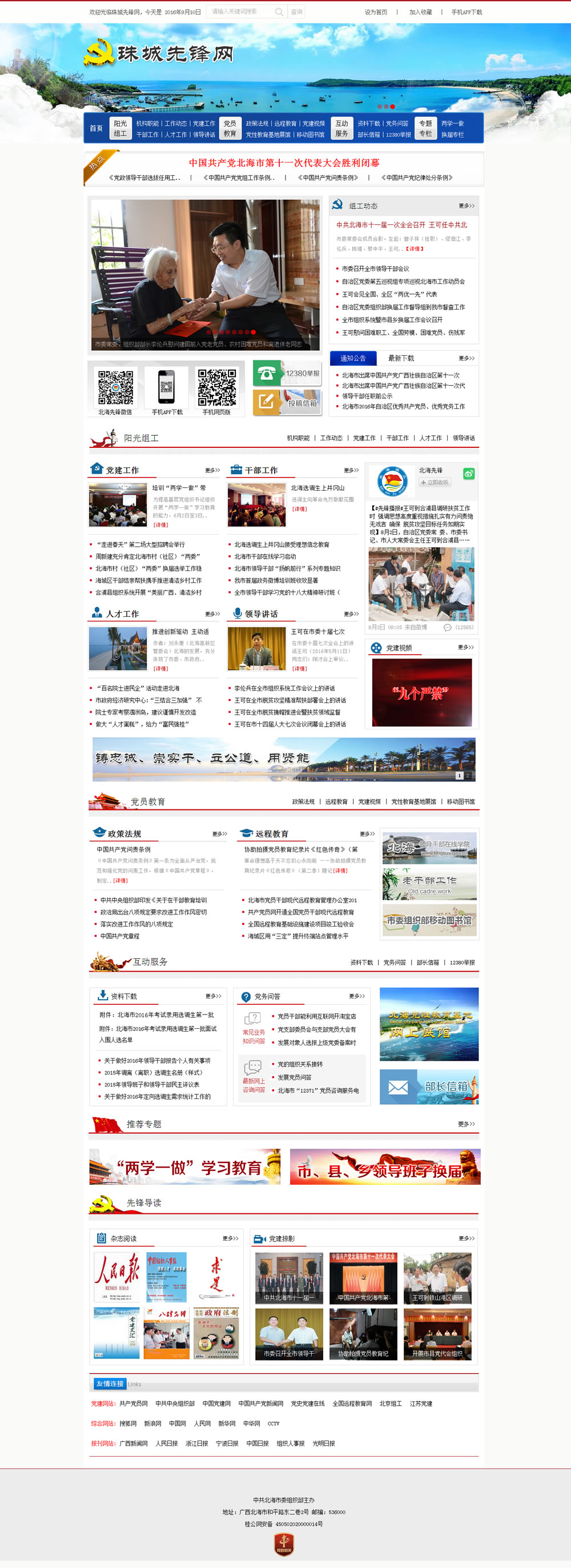Open 人民日报 magazine cover

tap(116, 1277)
